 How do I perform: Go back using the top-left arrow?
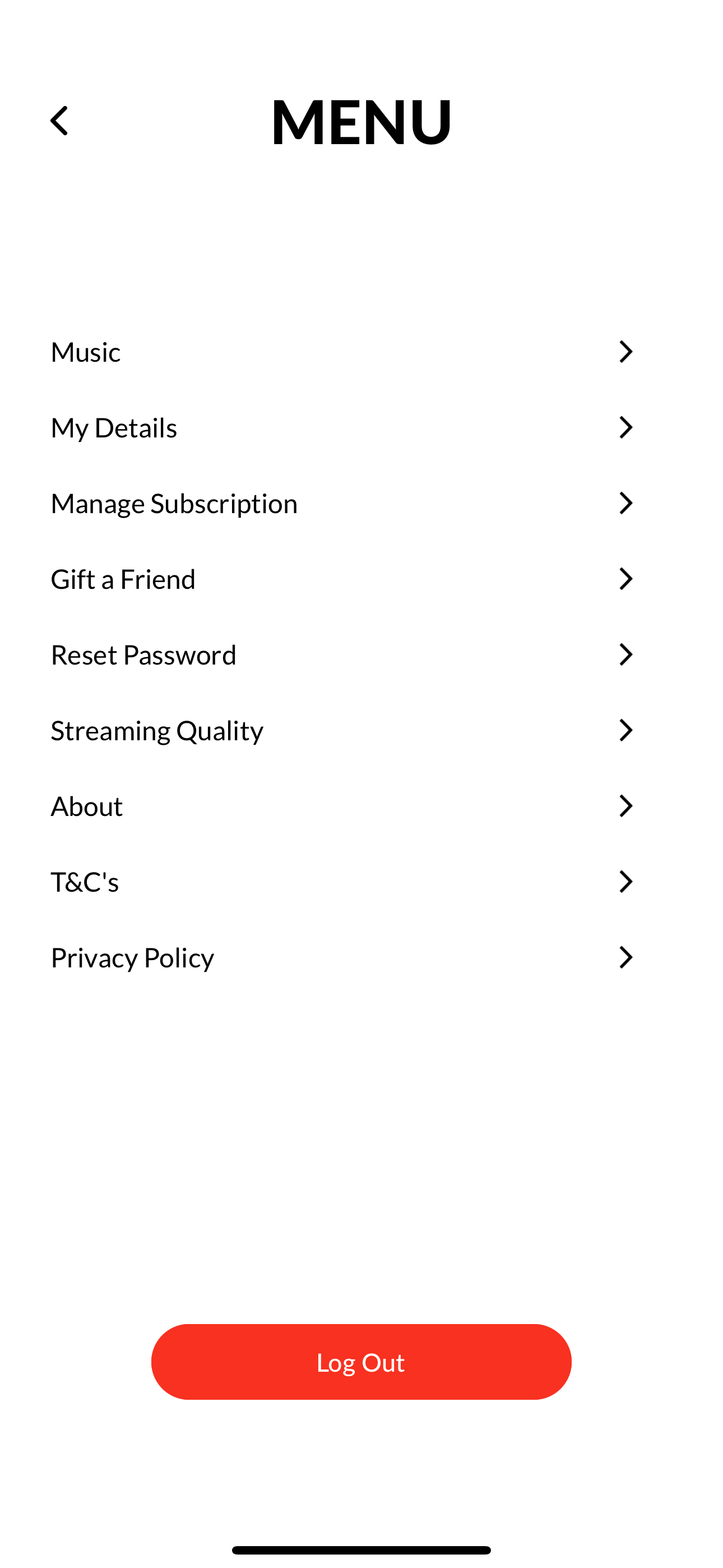[59, 121]
